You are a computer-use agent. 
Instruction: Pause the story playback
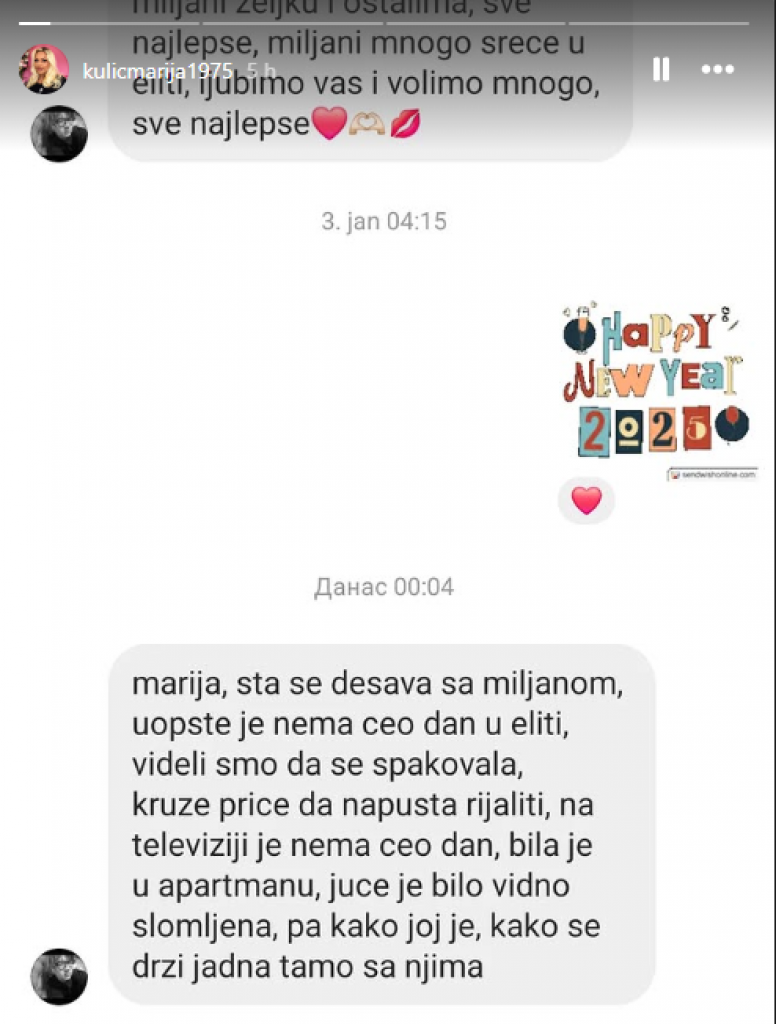[x=660, y=71]
